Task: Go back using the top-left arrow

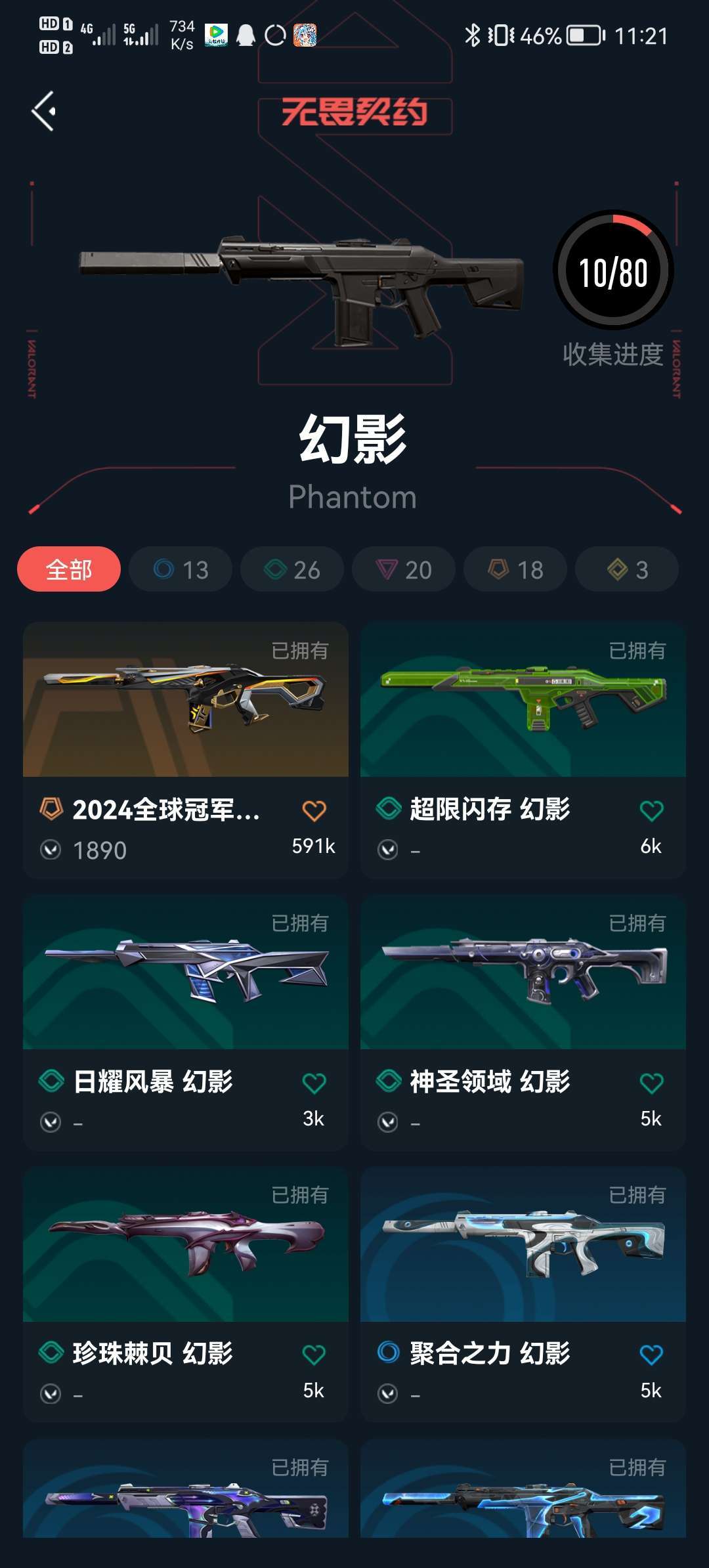Action: [x=44, y=111]
